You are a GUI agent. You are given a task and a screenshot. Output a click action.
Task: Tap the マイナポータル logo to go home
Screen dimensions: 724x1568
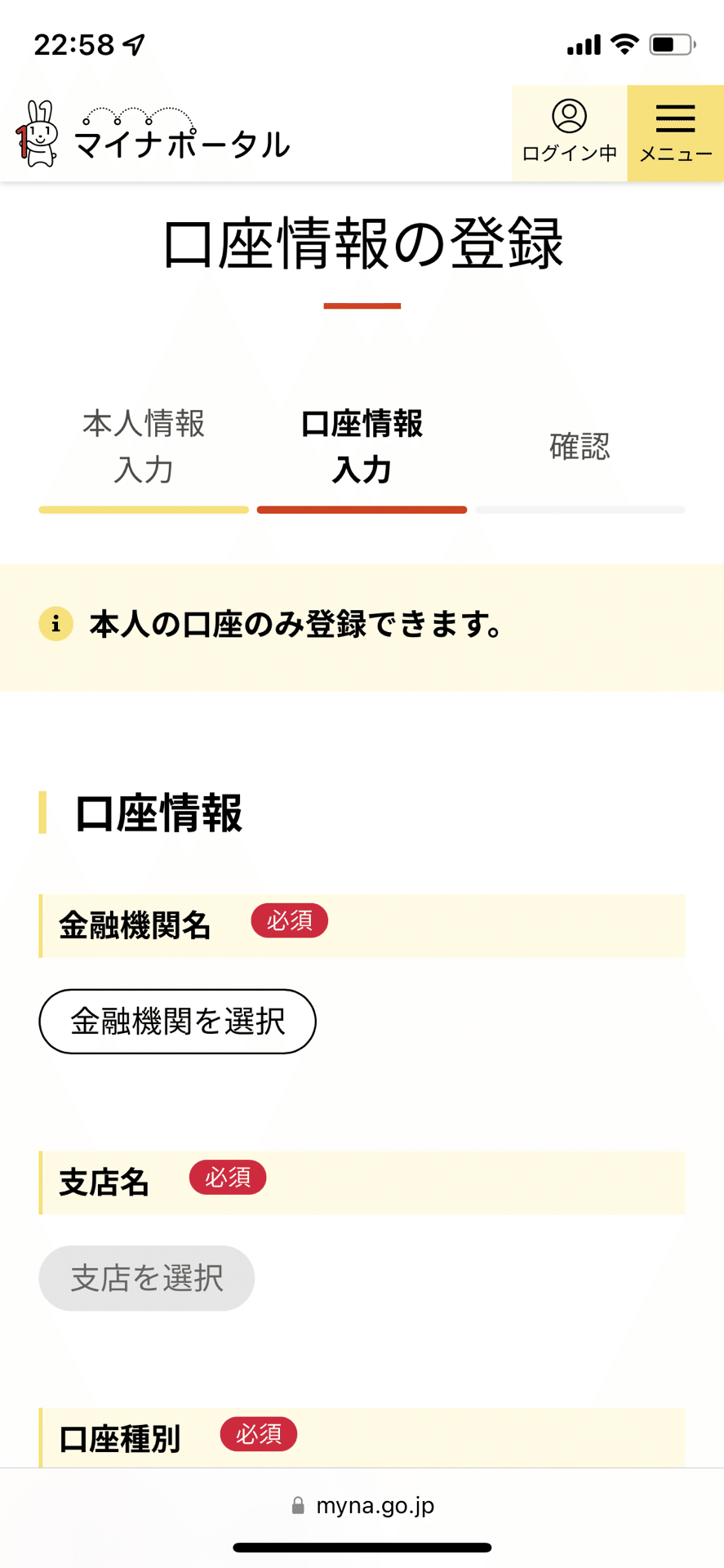coord(153,135)
